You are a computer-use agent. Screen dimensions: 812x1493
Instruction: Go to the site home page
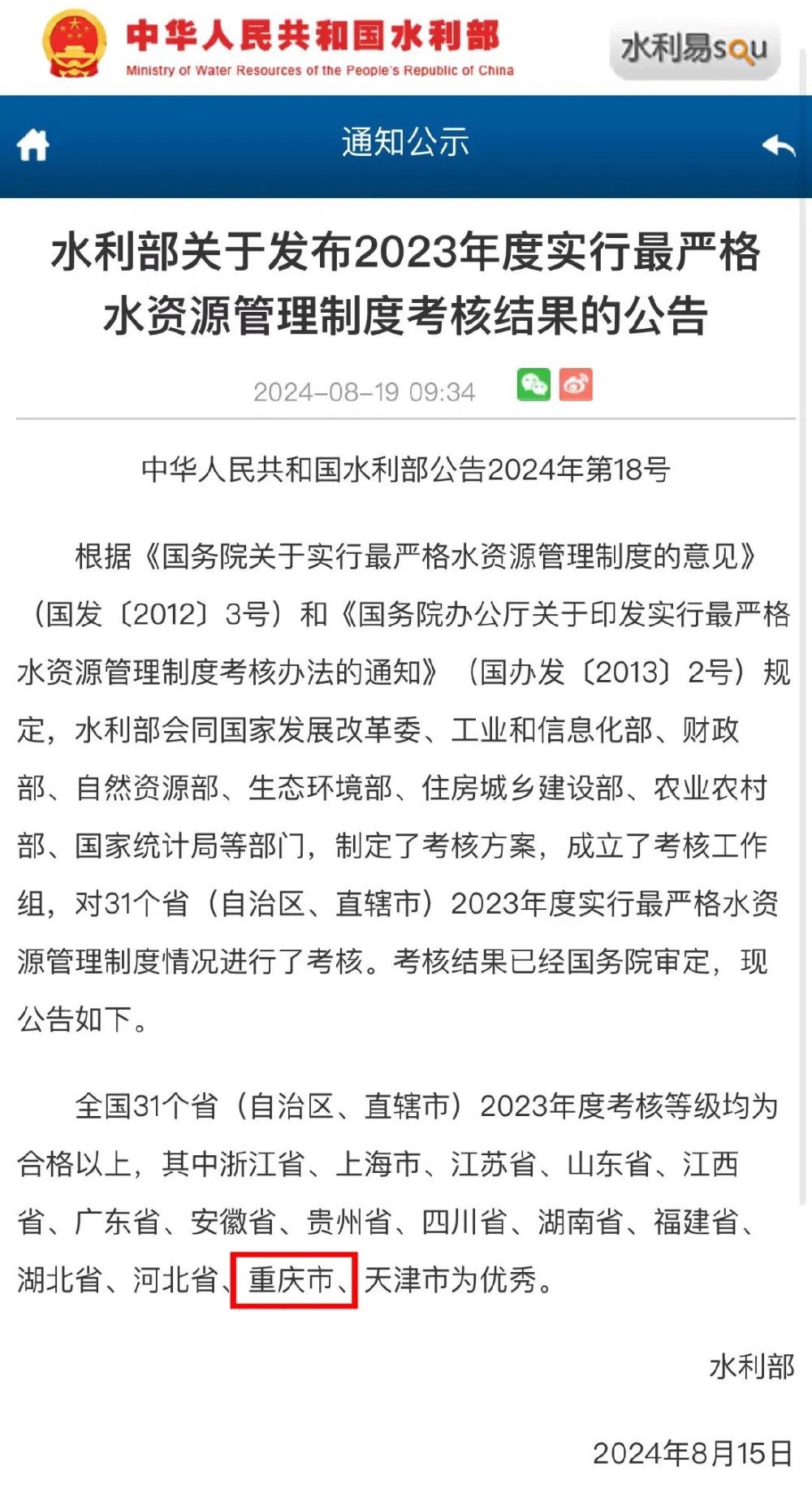(33, 145)
